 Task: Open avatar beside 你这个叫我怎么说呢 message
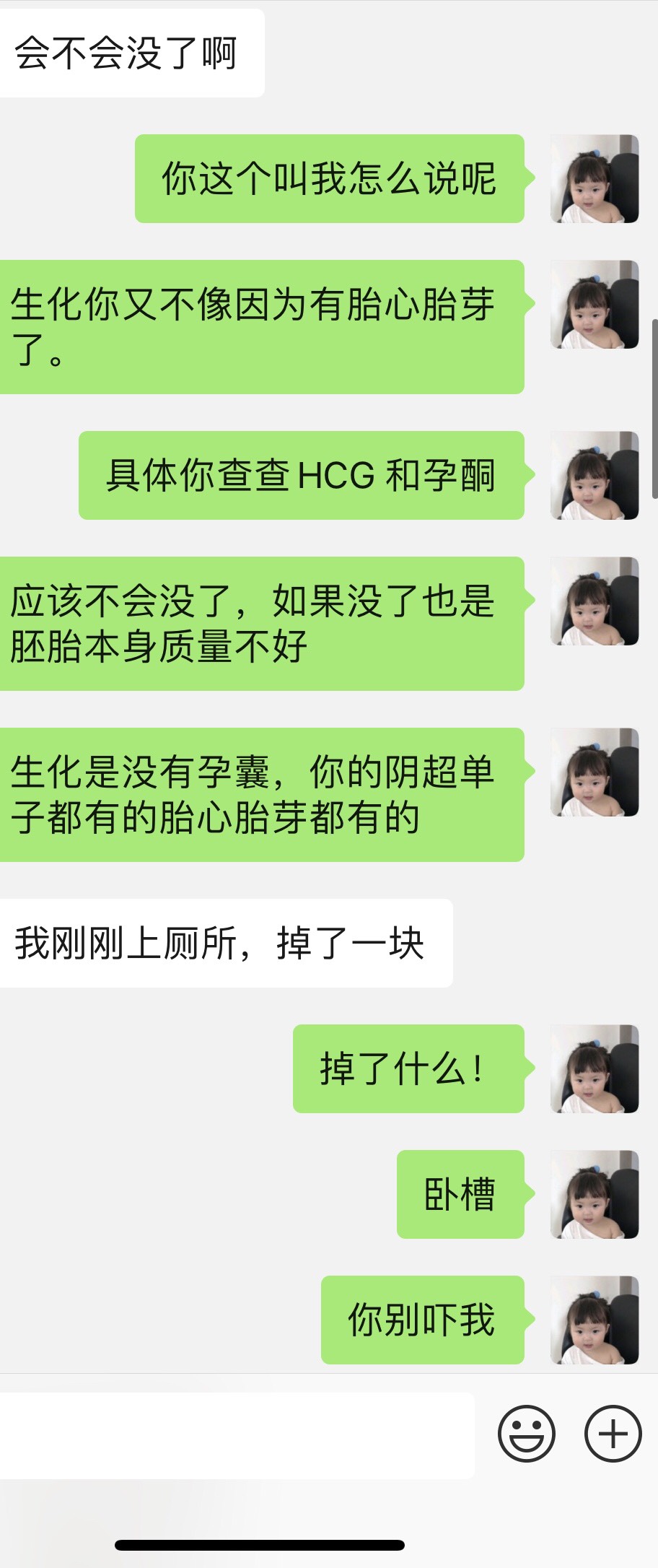pos(595,178)
